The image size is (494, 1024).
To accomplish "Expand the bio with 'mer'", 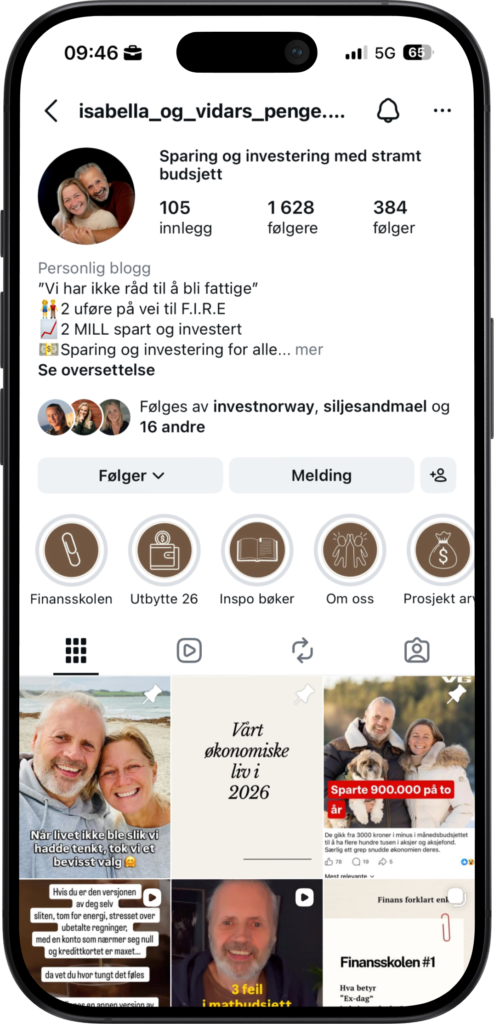I will tap(309, 349).
